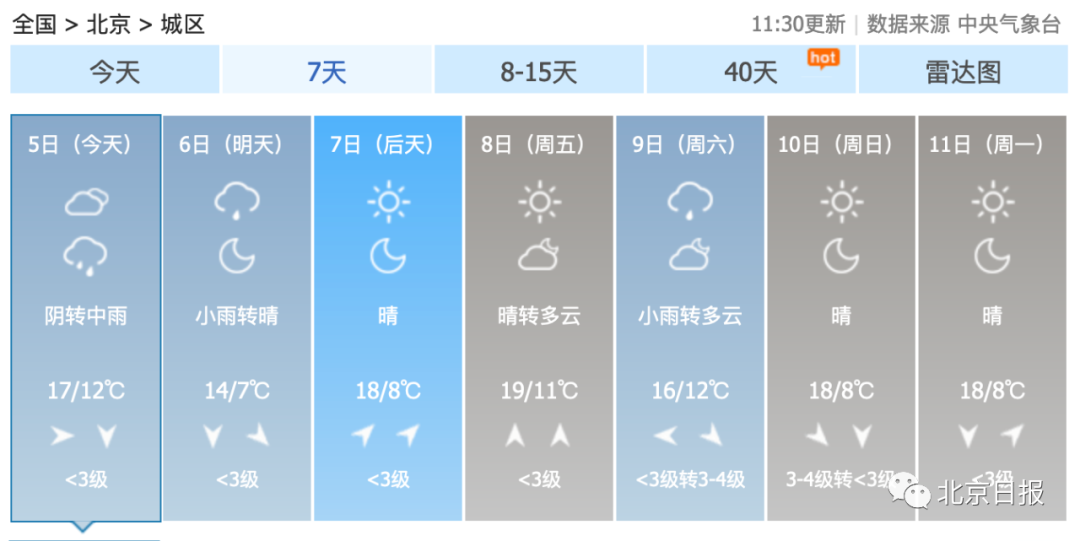Open the 6日（明天）forecast card

[x=237, y=318]
